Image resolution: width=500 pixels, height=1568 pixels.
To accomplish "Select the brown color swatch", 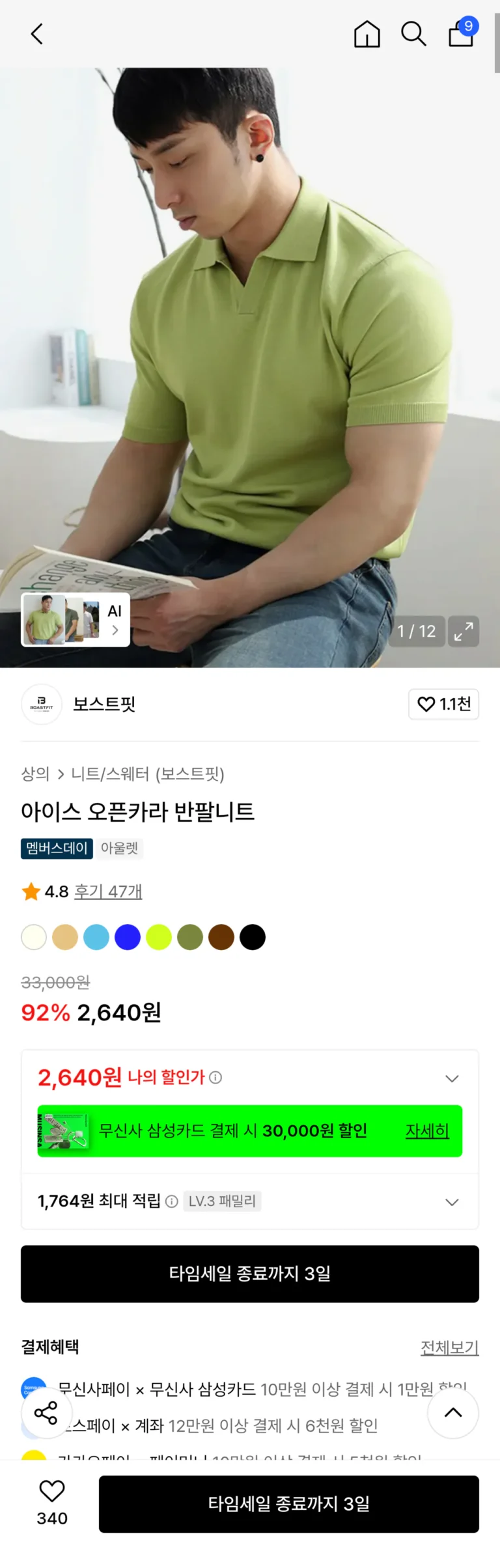I will 221,937.
